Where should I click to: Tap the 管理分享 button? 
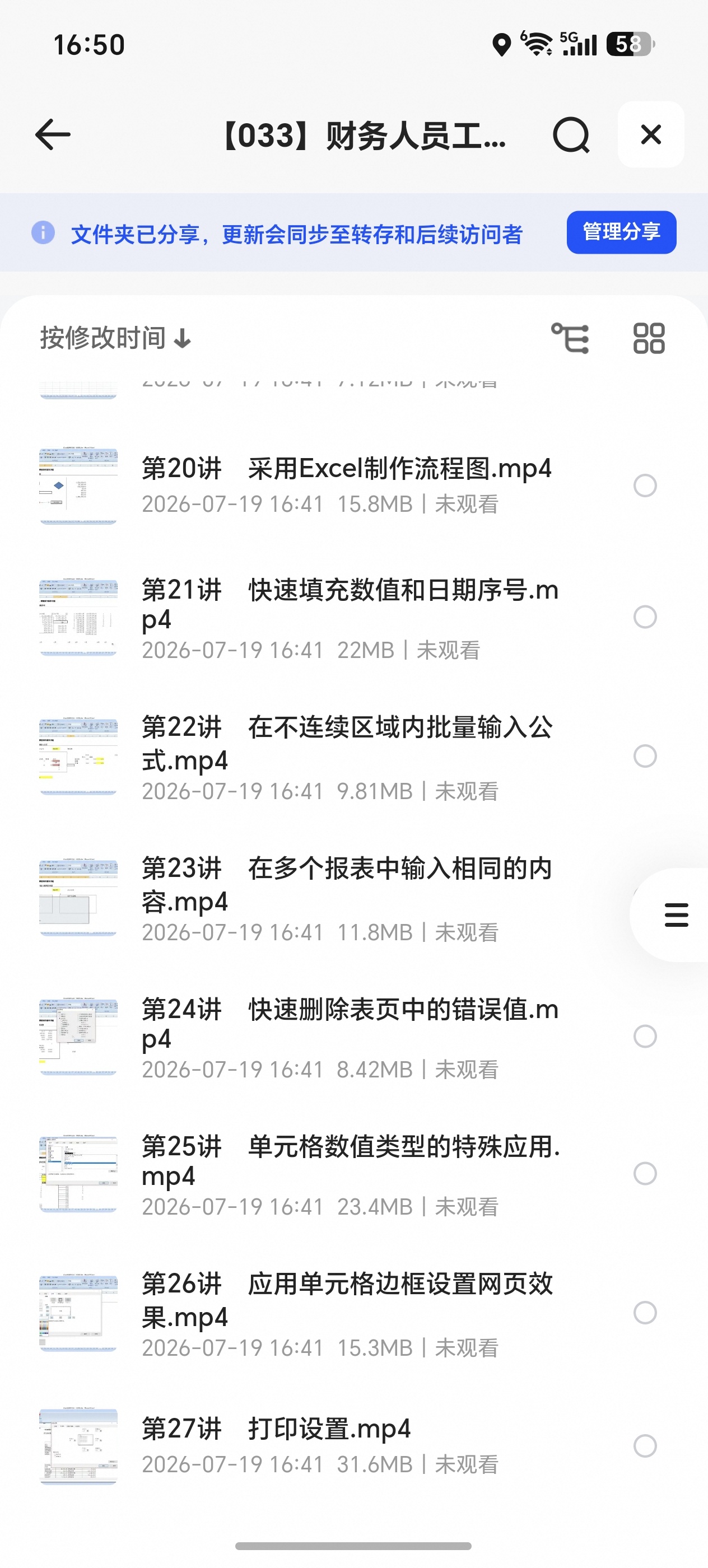point(621,232)
